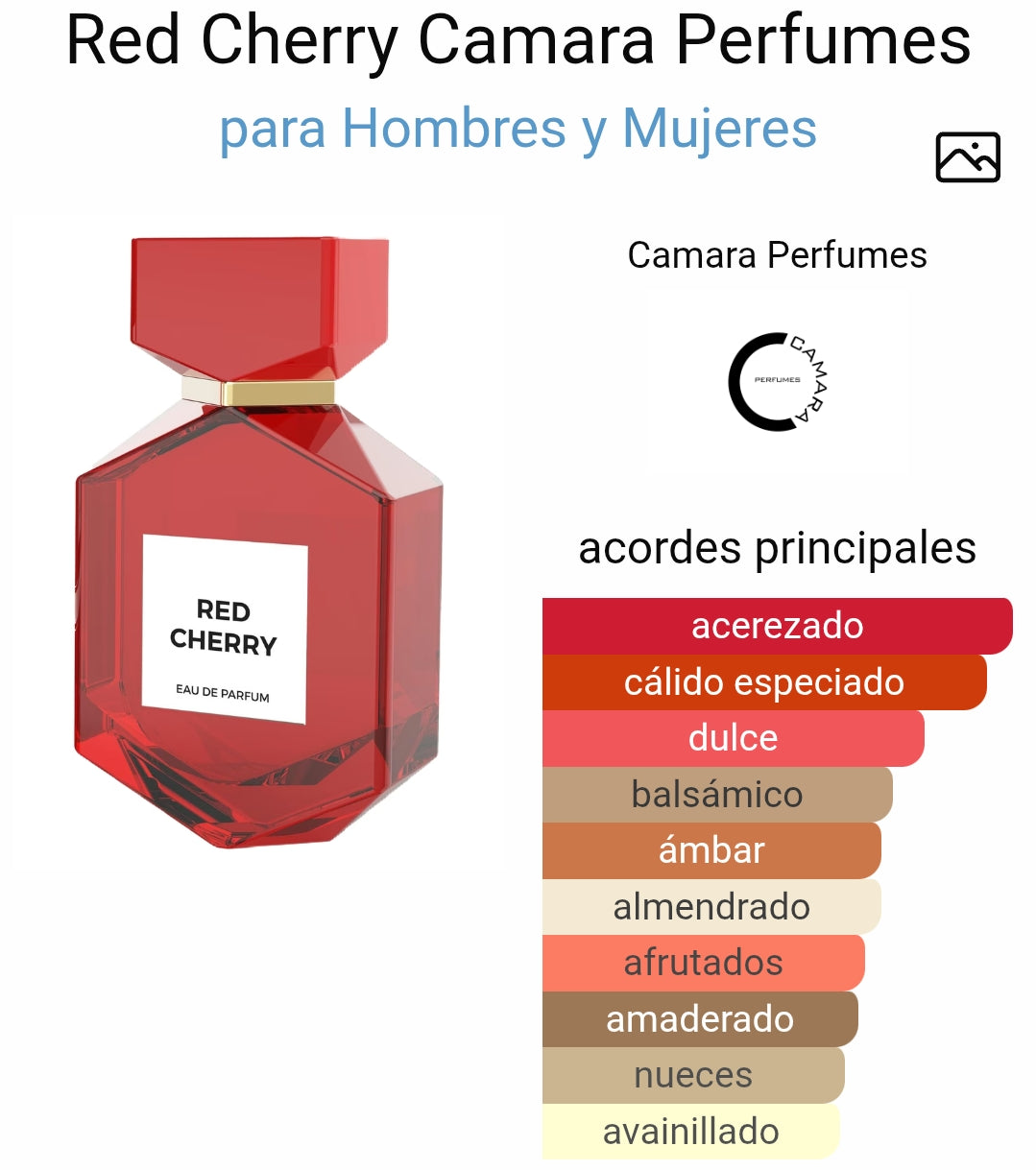Viewport: 1036px width, 1170px height.
Task: View the Red Cherry bottle image
Action: point(259,542)
